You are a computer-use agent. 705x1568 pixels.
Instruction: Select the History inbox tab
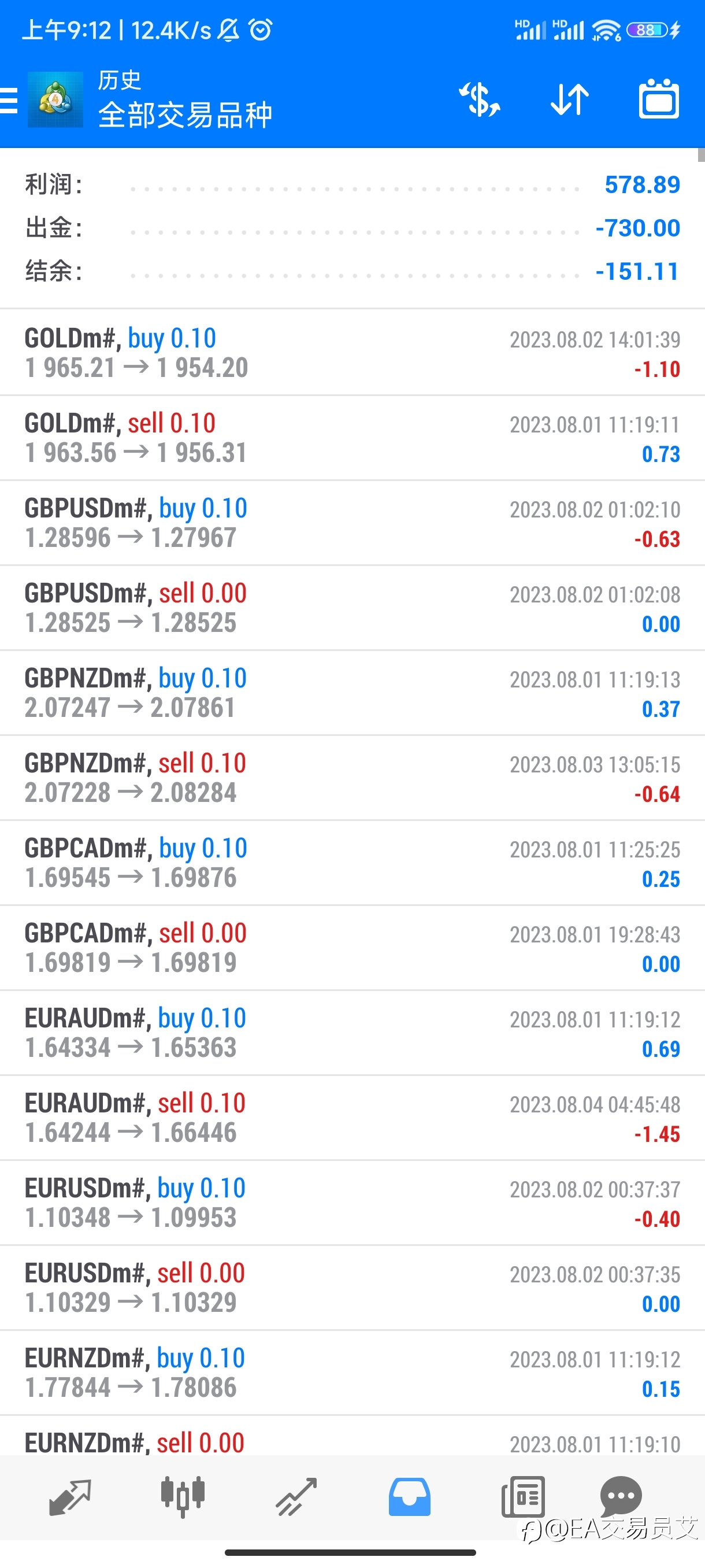(x=409, y=1497)
